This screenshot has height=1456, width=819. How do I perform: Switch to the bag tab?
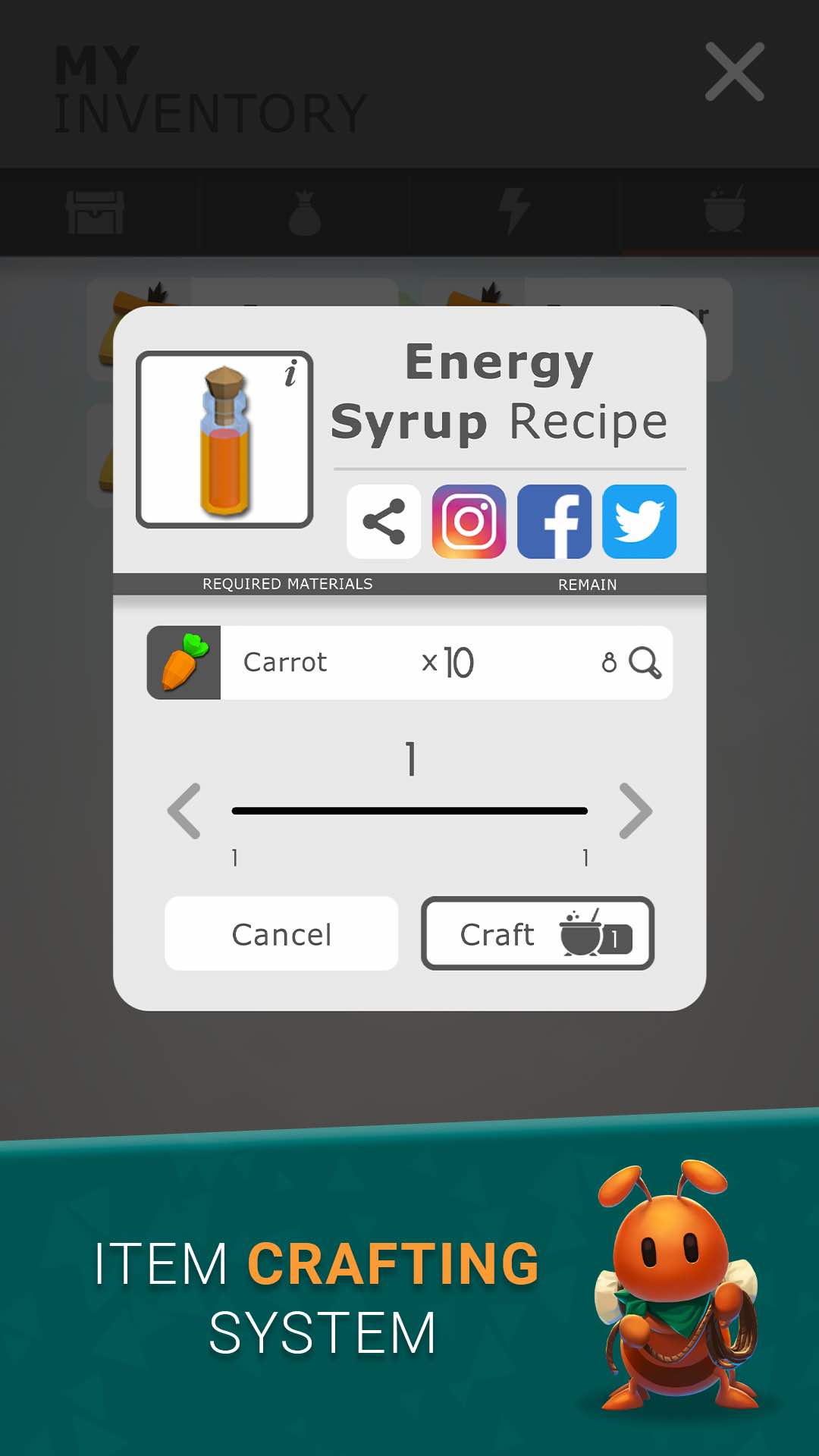tap(305, 212)
